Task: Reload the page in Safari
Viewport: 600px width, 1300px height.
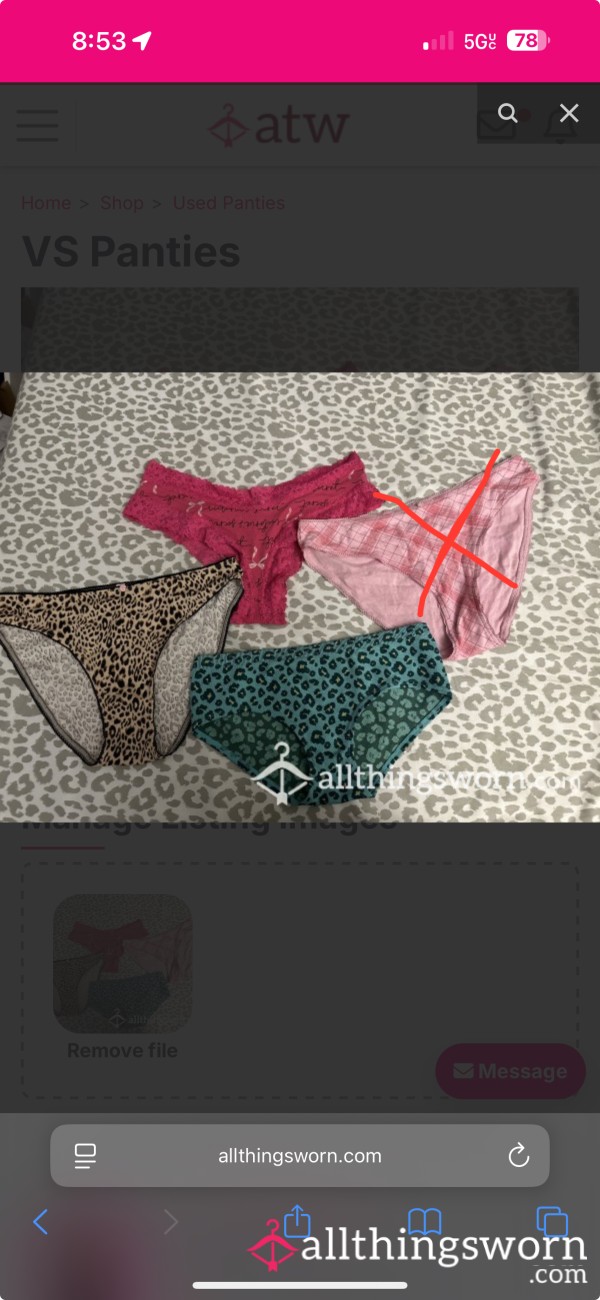Action: pyautogui.click(x=518, y=1156)
